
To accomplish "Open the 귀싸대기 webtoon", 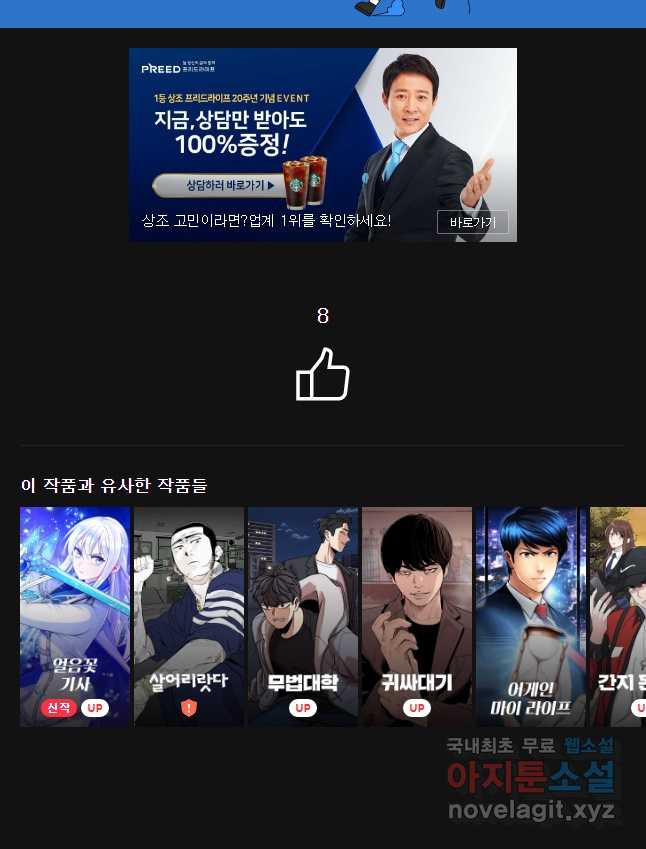I will click(417, 616).
